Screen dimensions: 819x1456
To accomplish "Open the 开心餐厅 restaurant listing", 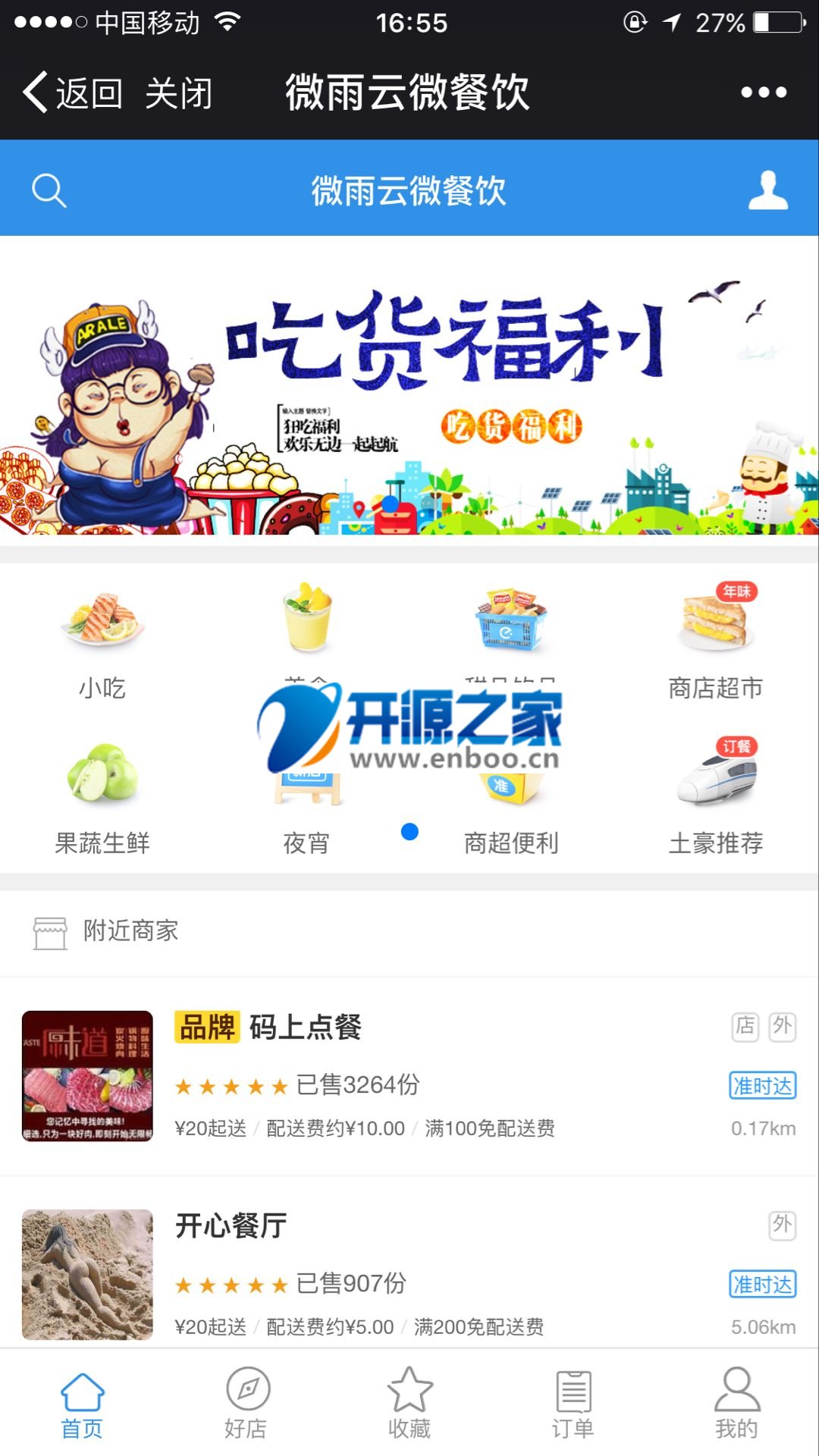I will [409, 1274].
